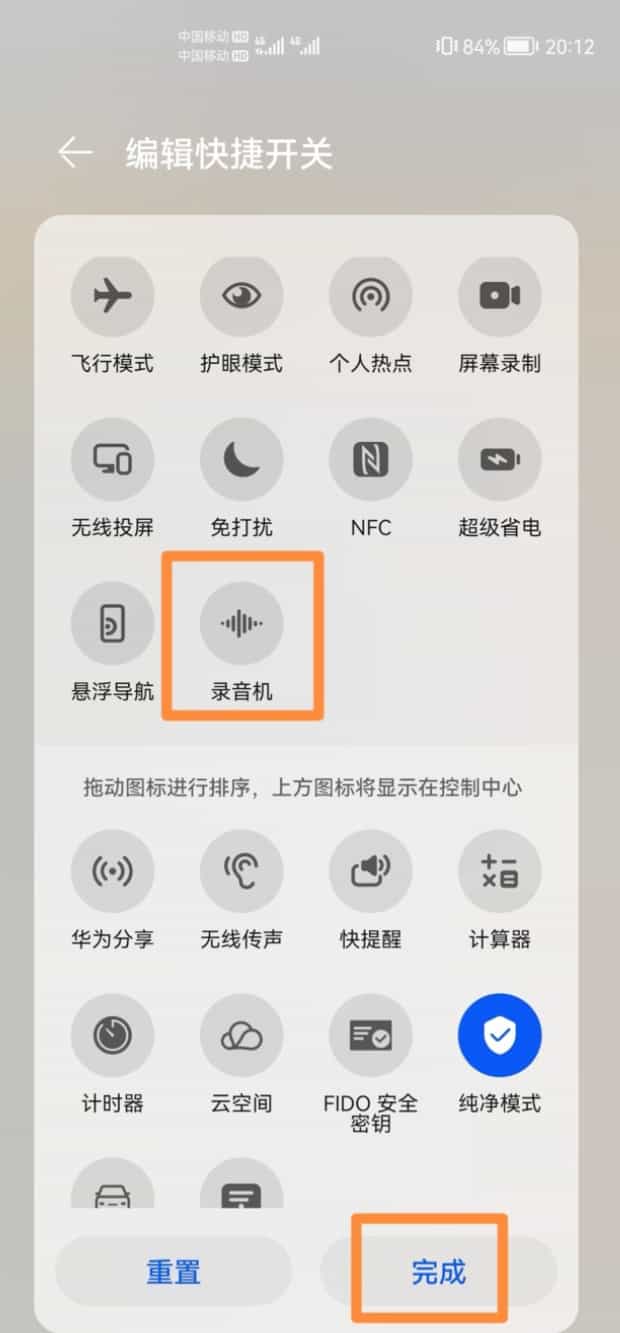This screenshot has height=1333, width=620.
Task: Select the 云空间 cloud shortcut
Action: pos(241,1036)
